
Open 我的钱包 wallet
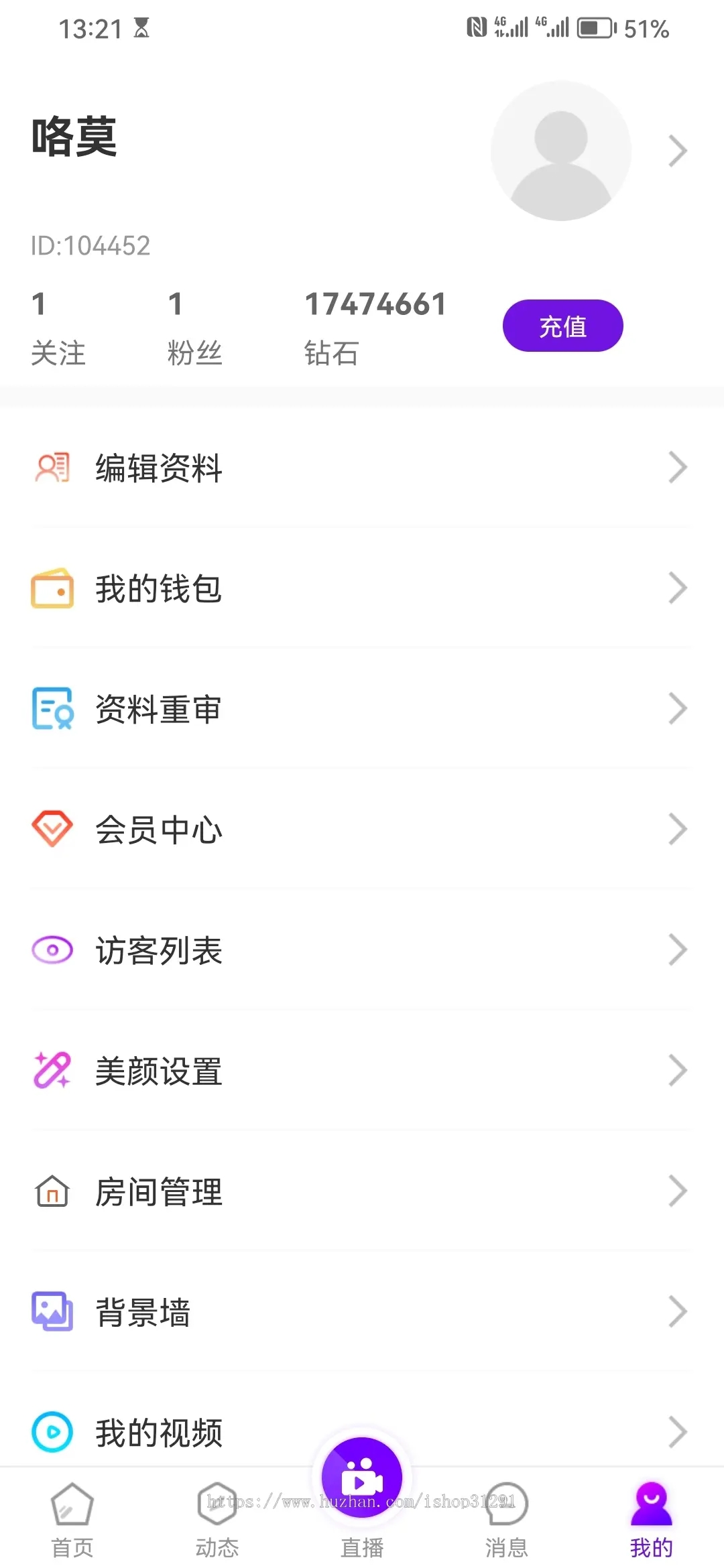click(362, 588)
